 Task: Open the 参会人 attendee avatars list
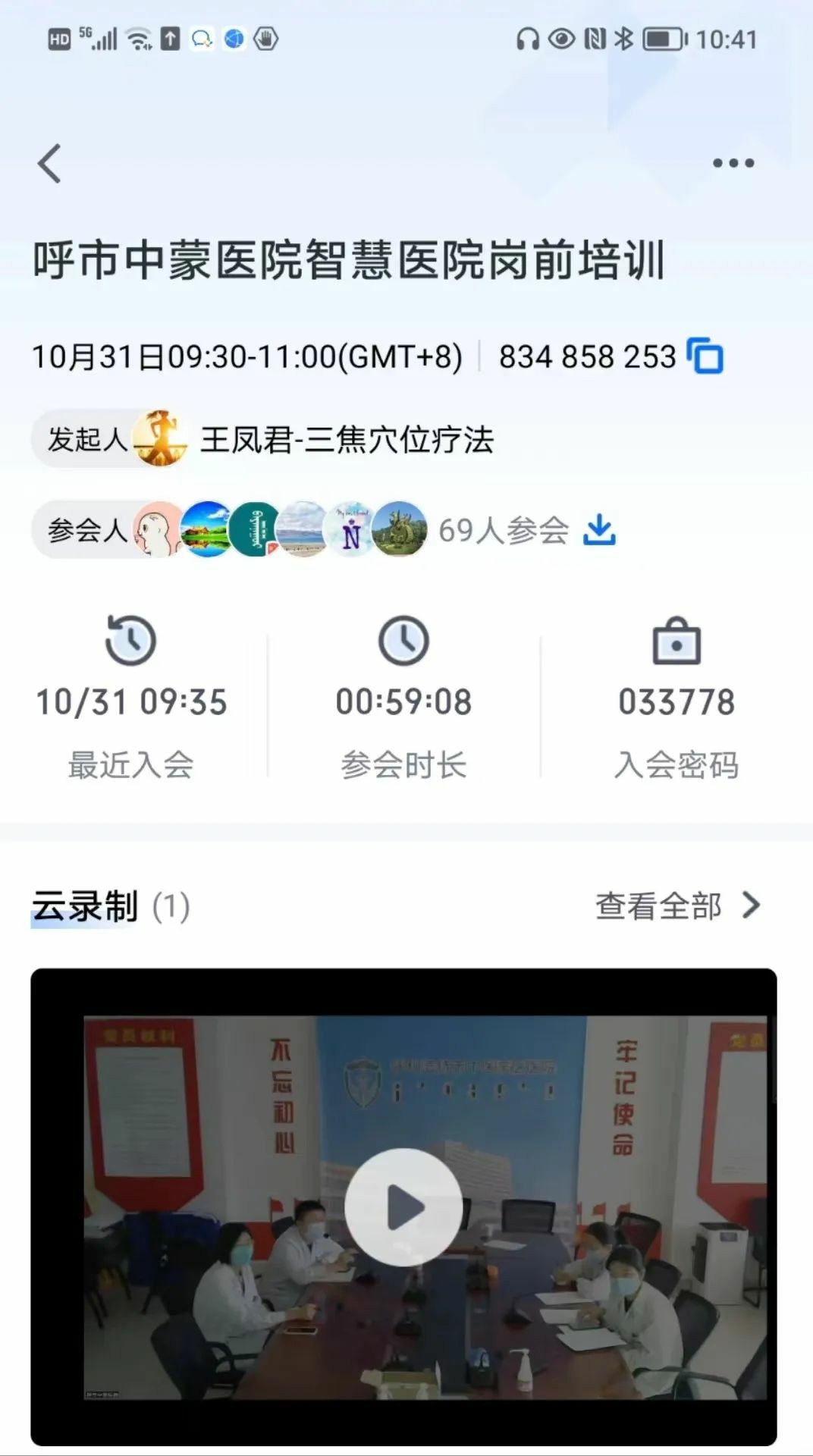coord(281,529)
